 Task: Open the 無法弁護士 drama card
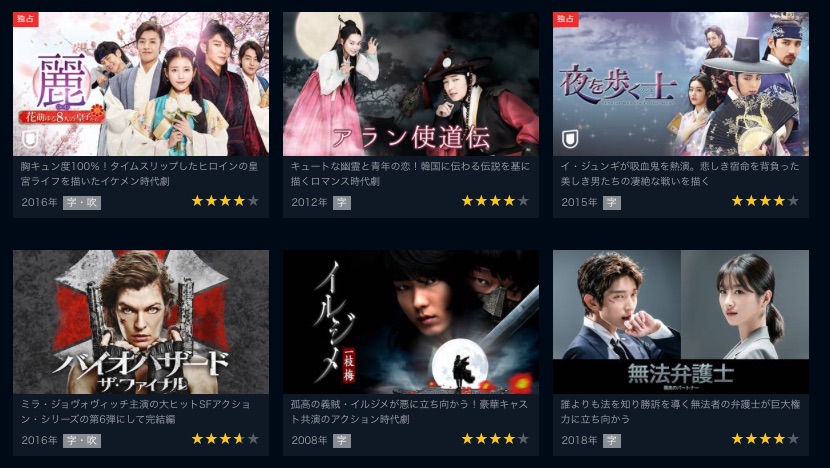[680, 322]
